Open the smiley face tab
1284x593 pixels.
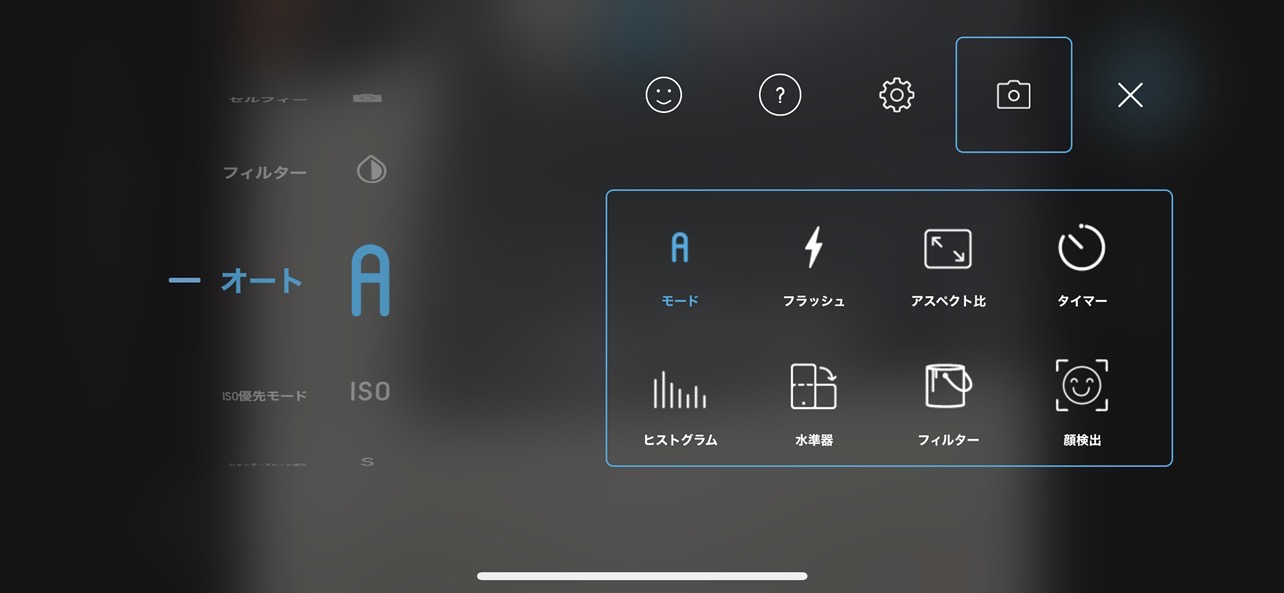point(663,95)
